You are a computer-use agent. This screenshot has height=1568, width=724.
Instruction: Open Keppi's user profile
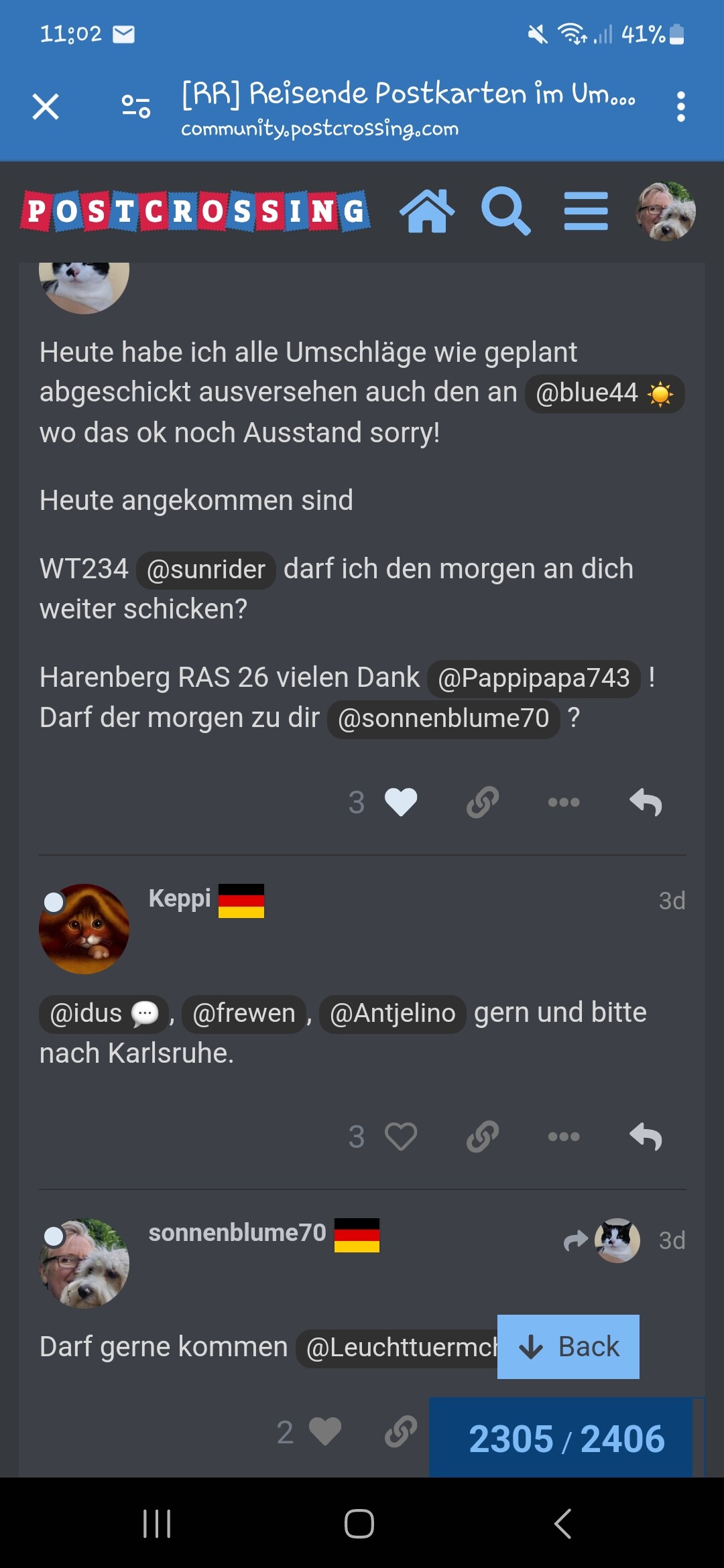tap(180, 899)
